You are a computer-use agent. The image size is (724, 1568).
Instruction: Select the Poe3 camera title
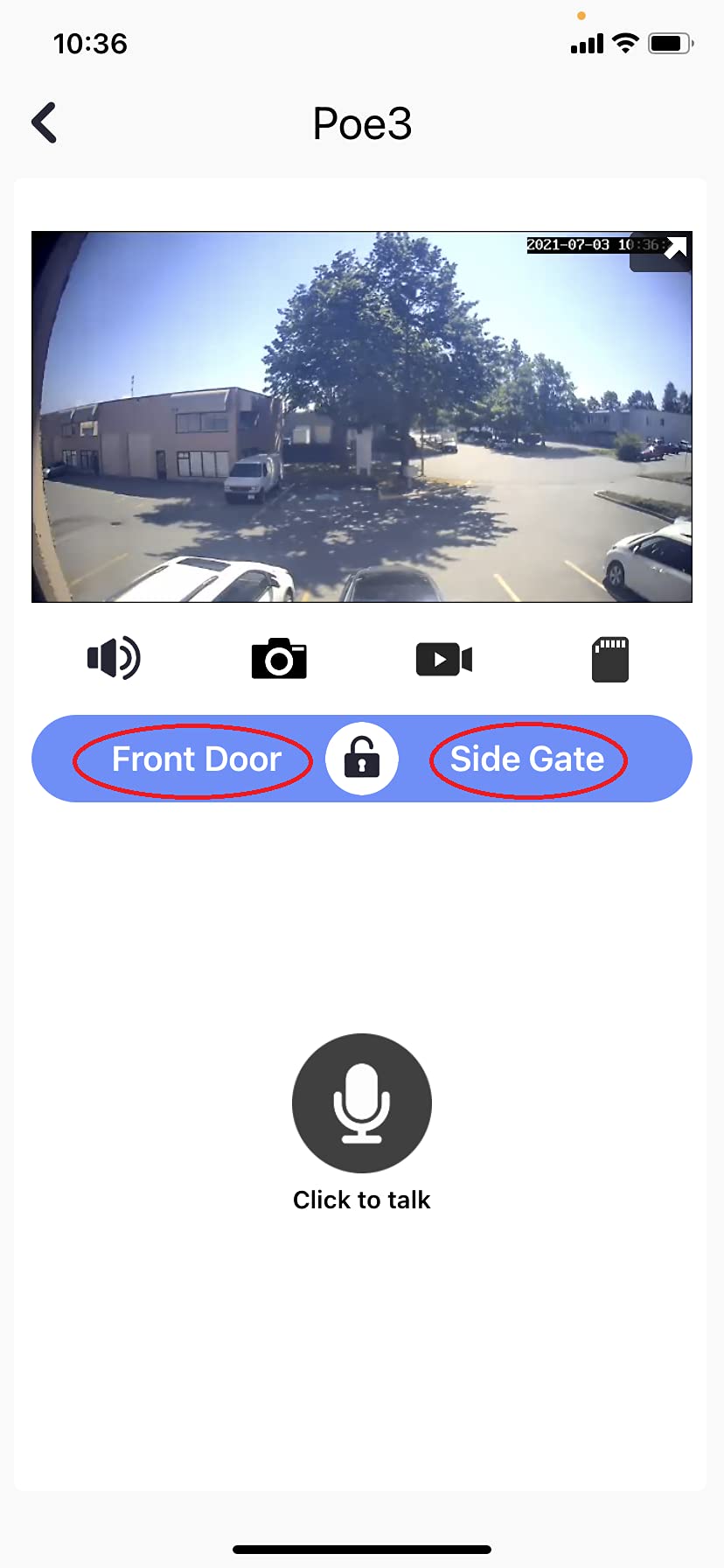[361, 124]
